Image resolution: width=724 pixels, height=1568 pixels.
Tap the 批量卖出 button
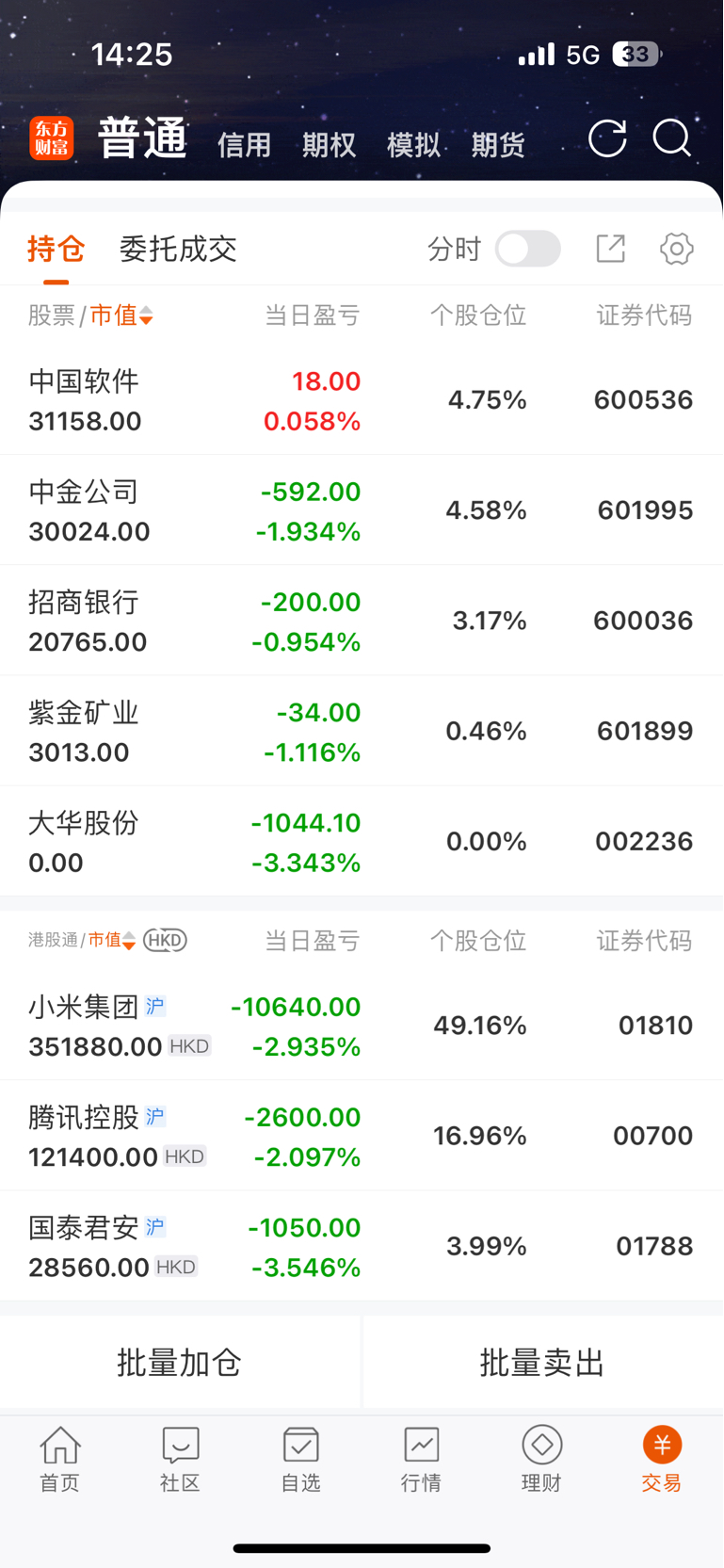pos(542,1362)
